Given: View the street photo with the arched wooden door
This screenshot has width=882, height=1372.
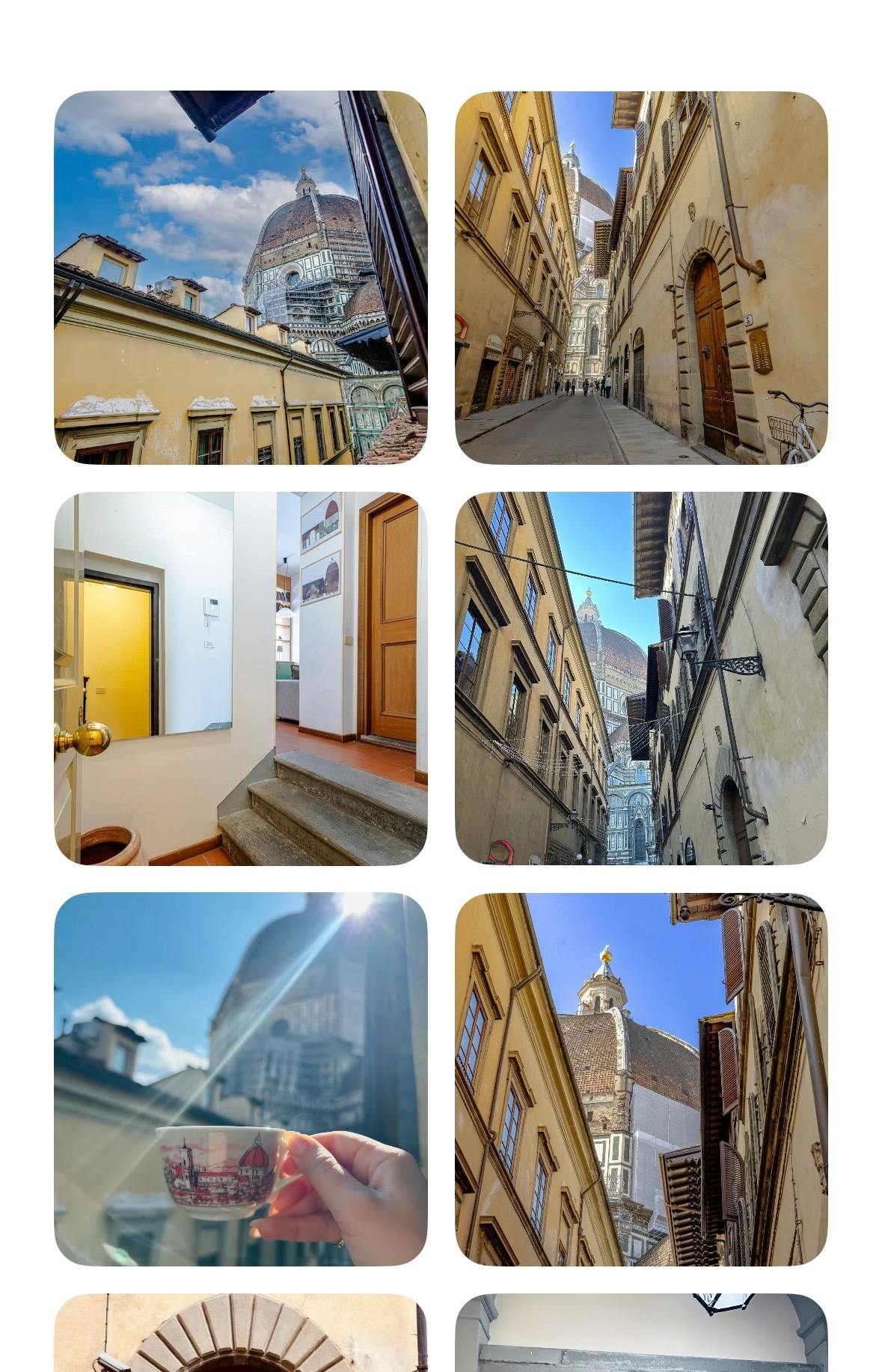Looking at the screenshot, I should [641, 278].
